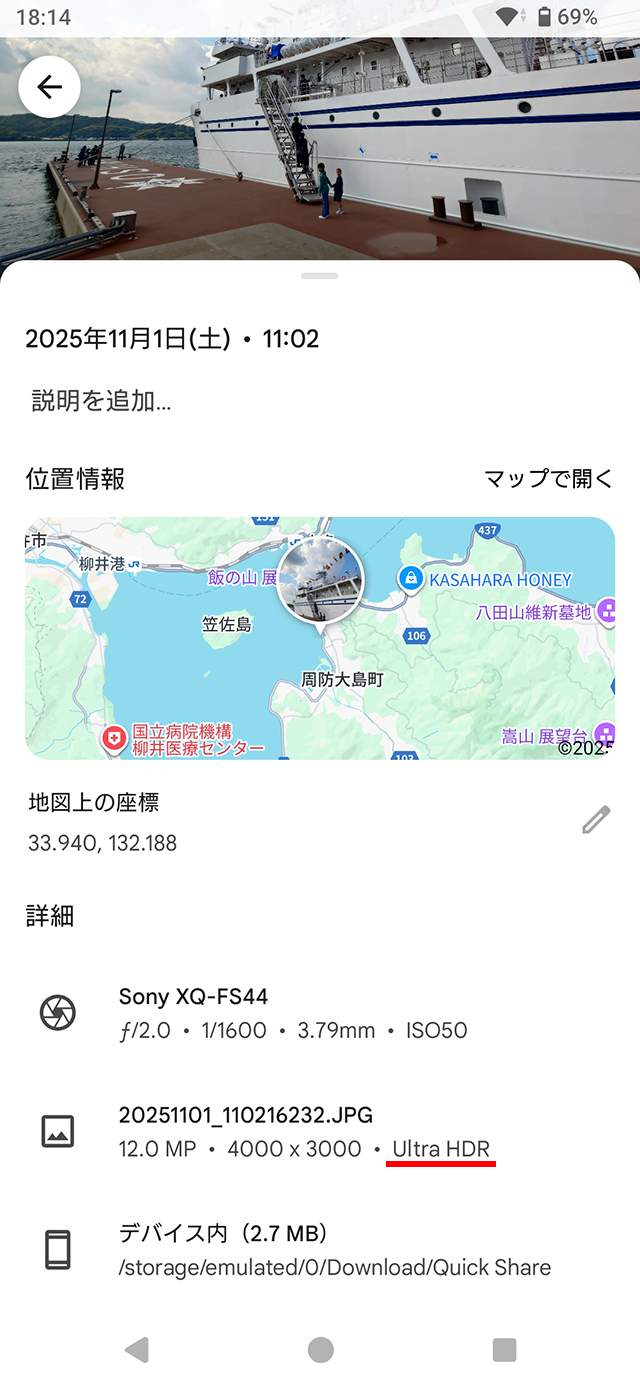Go back using the arrow button
640x1387 pixels.
click(49, 88)
